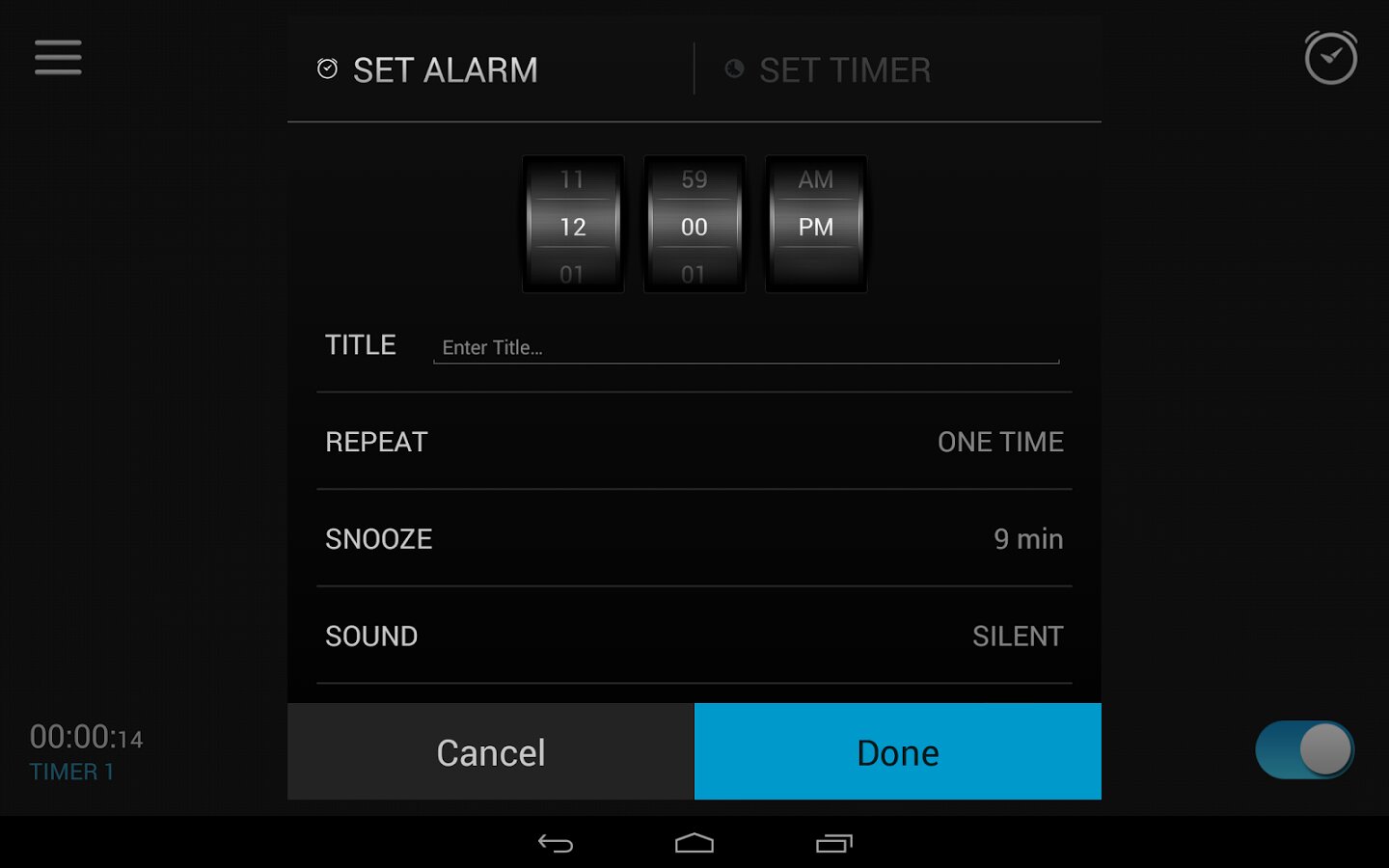
Task: Open the hamburger drawer menu
Action: pos(58,58)
